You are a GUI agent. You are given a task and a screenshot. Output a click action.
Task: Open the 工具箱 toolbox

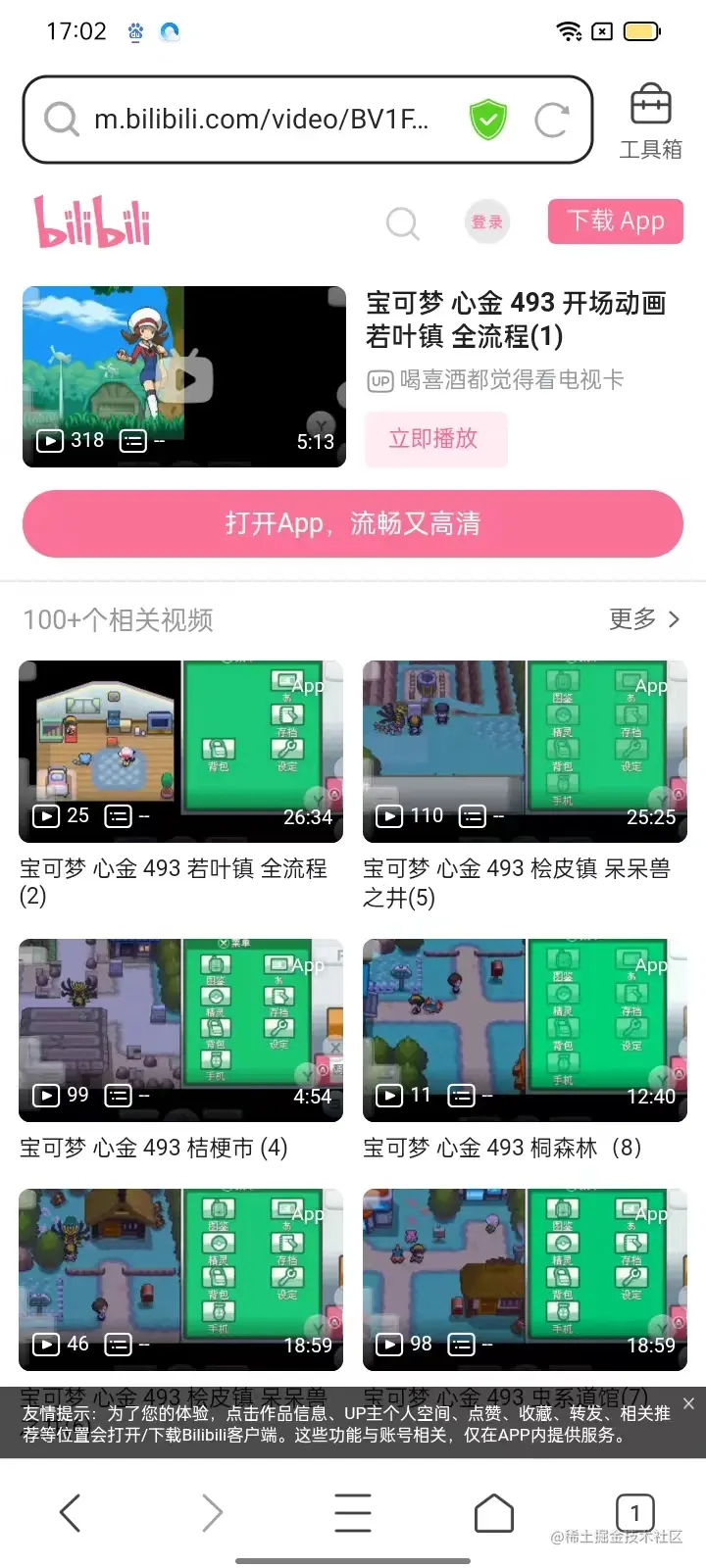(650, 122)
